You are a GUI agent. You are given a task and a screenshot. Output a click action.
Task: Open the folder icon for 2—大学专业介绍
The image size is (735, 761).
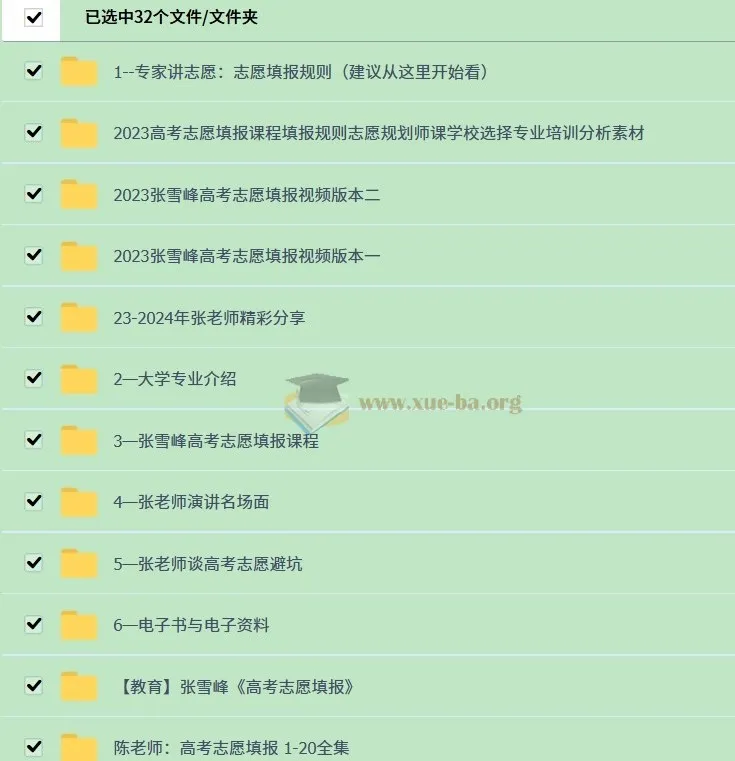click(79, 379)
